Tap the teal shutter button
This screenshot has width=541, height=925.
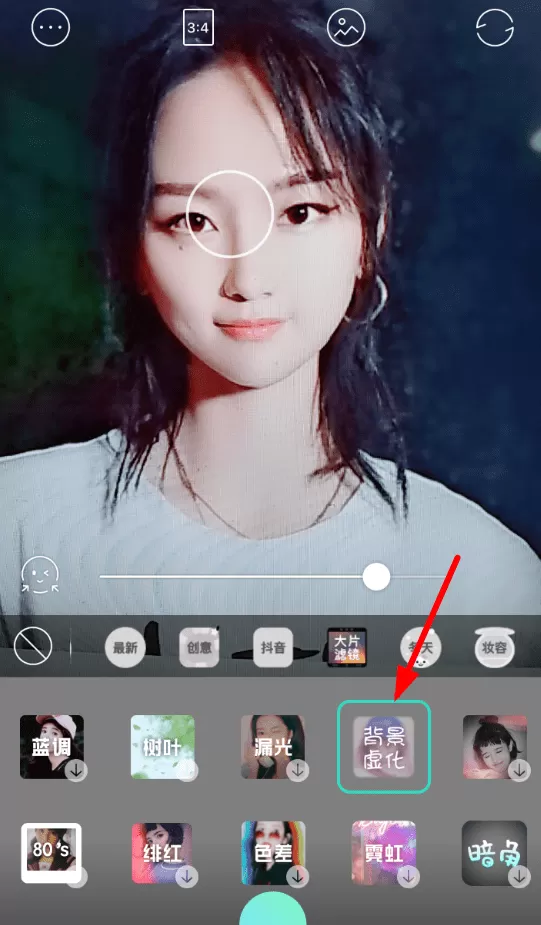[273, 909]
